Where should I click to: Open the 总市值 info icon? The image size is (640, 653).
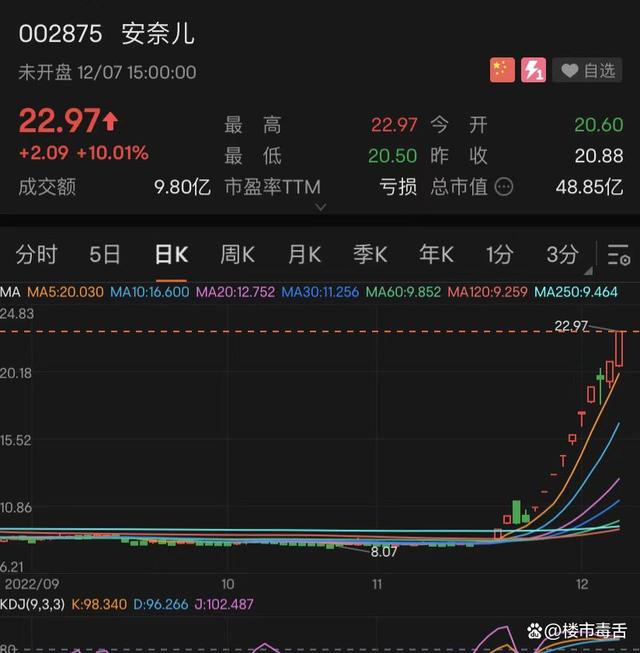click(505, 186)
